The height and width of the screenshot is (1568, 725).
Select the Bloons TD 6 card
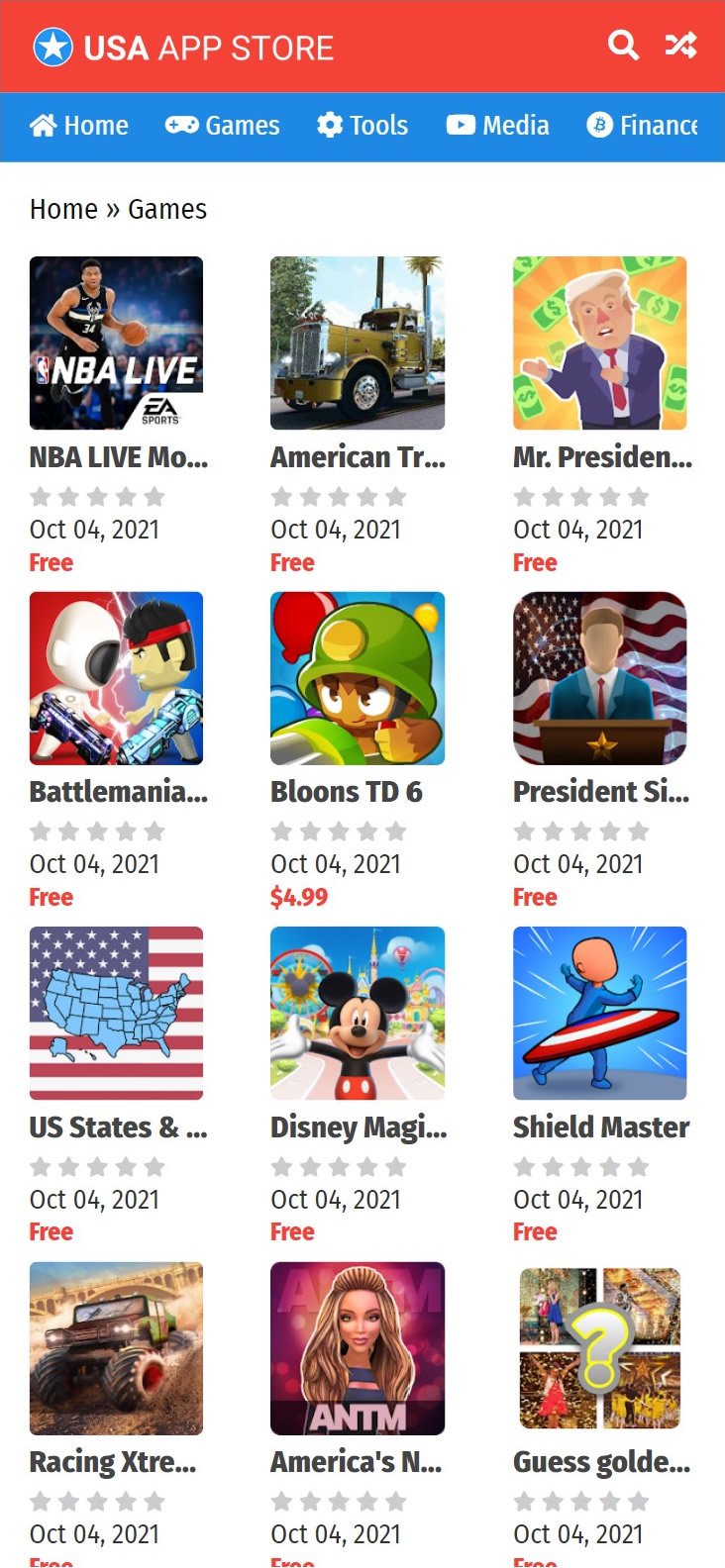(x=358, y=678)
